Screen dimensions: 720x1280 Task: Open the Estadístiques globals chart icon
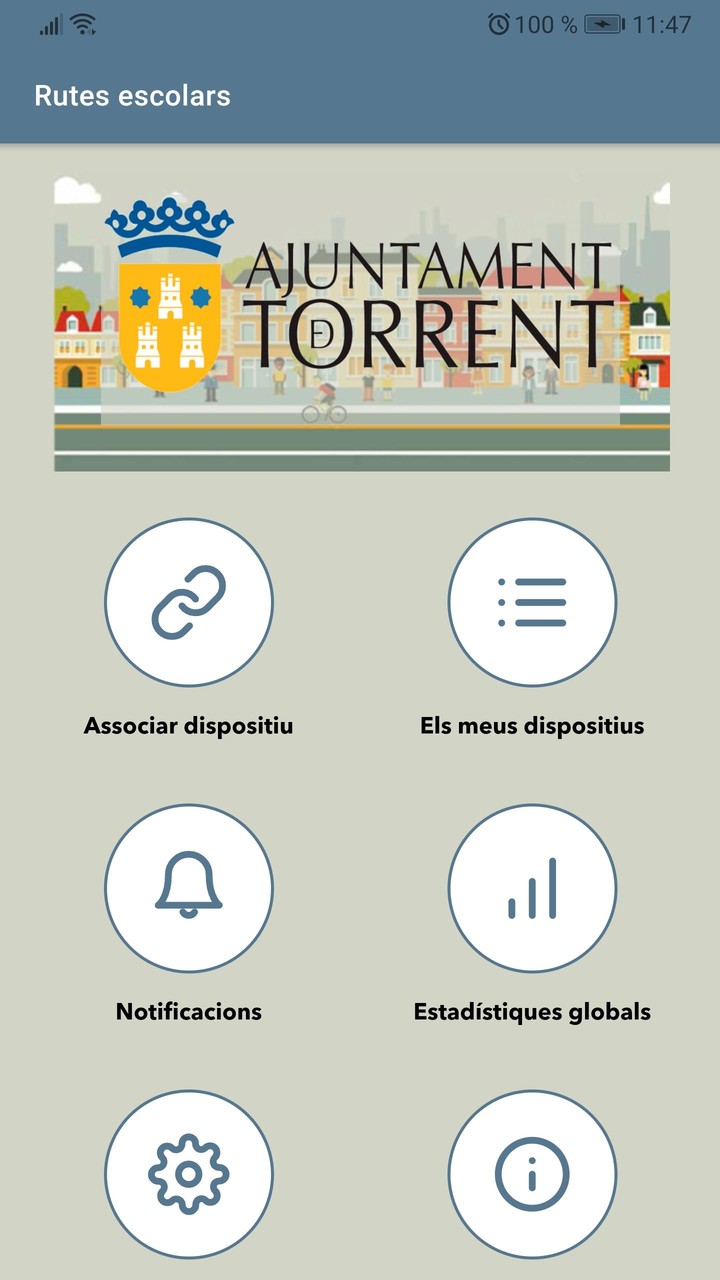[532, 889]
